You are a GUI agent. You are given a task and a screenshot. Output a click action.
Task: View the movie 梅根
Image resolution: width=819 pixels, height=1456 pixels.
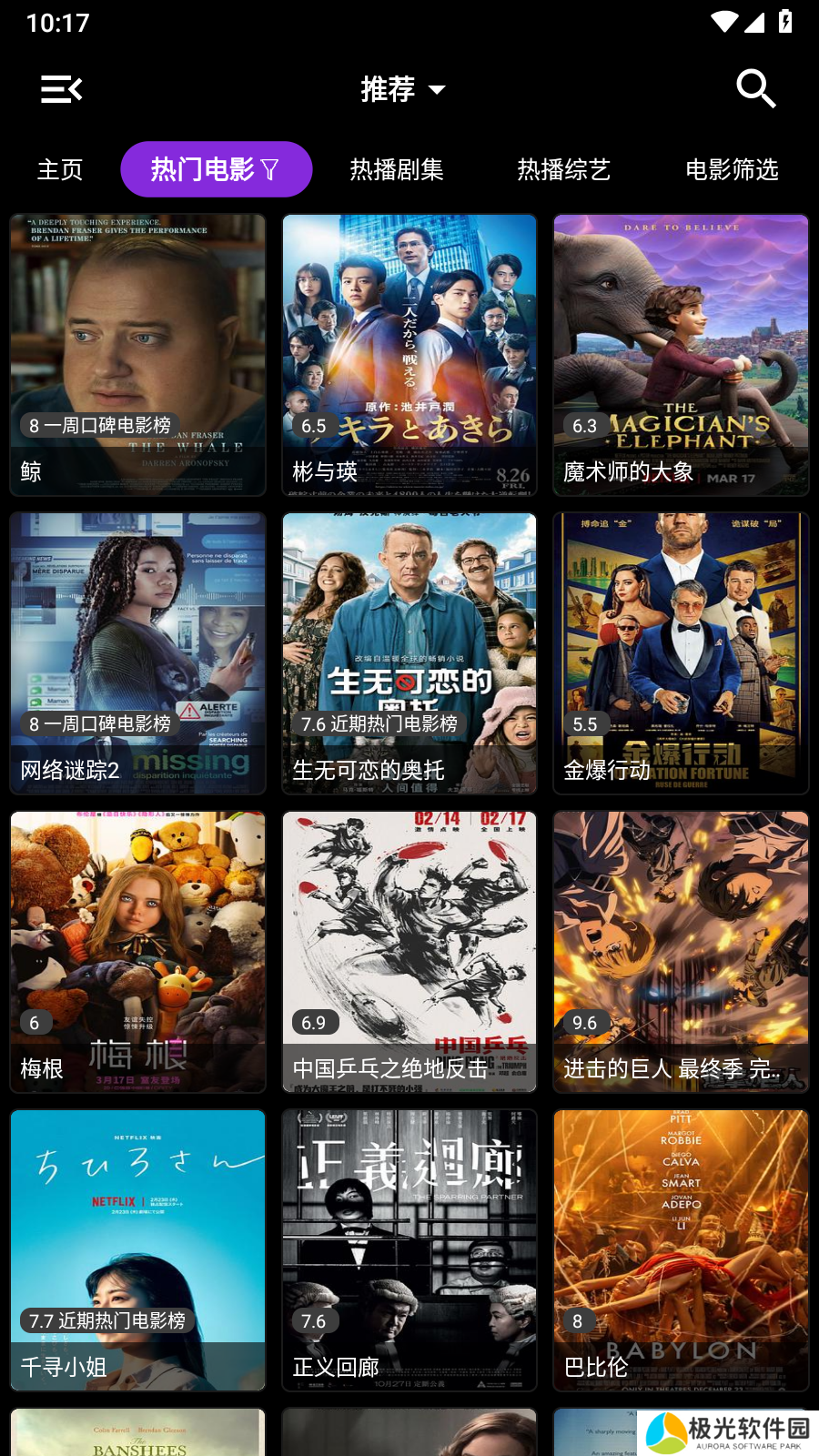(x=138, y=952)
